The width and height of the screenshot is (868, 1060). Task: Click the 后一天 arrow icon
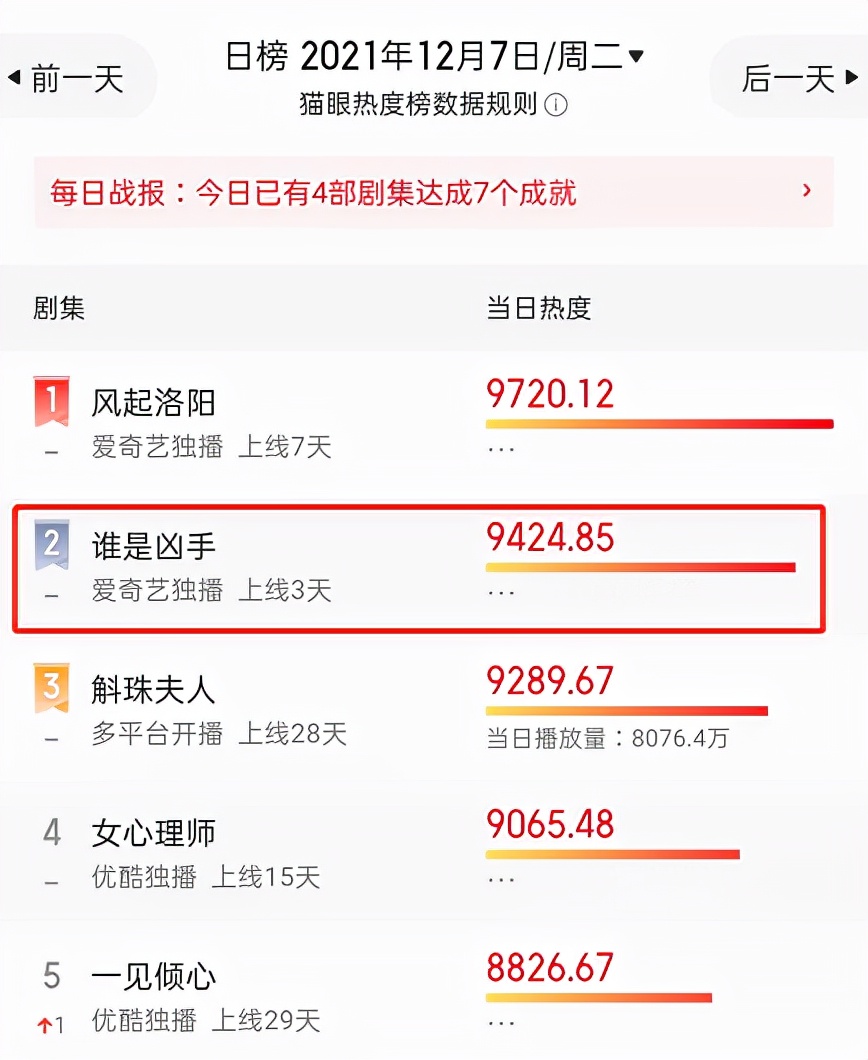pyautogui.click(x=852, y=78)
